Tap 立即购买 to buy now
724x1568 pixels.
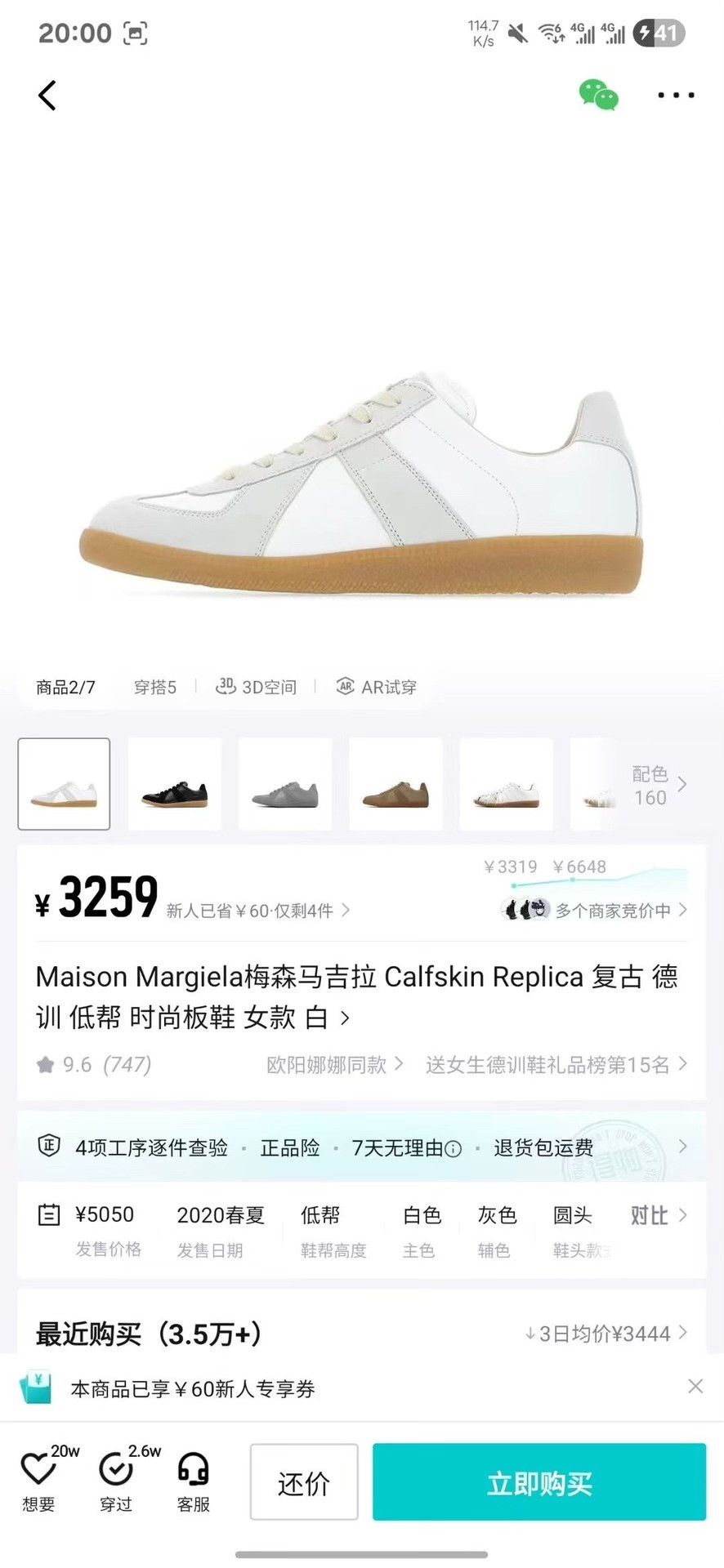[x=539, y=1482]
